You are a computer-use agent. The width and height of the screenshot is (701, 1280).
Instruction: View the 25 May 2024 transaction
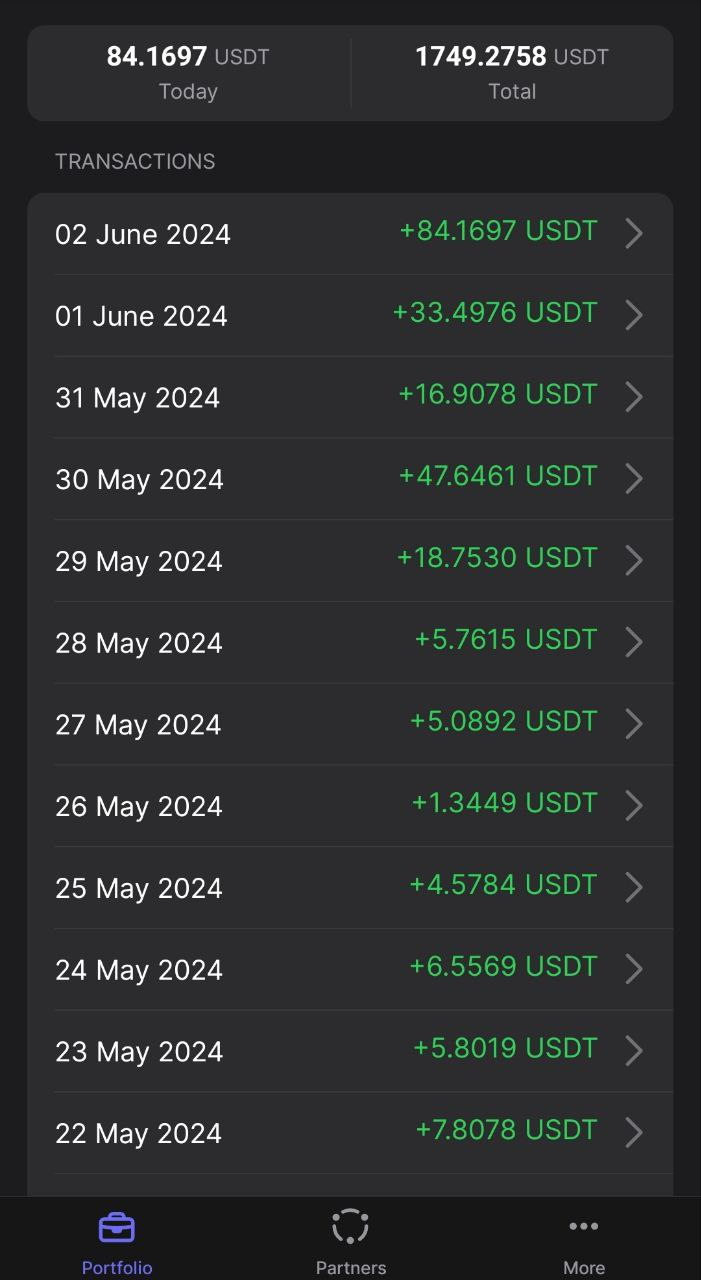[350, 888]
